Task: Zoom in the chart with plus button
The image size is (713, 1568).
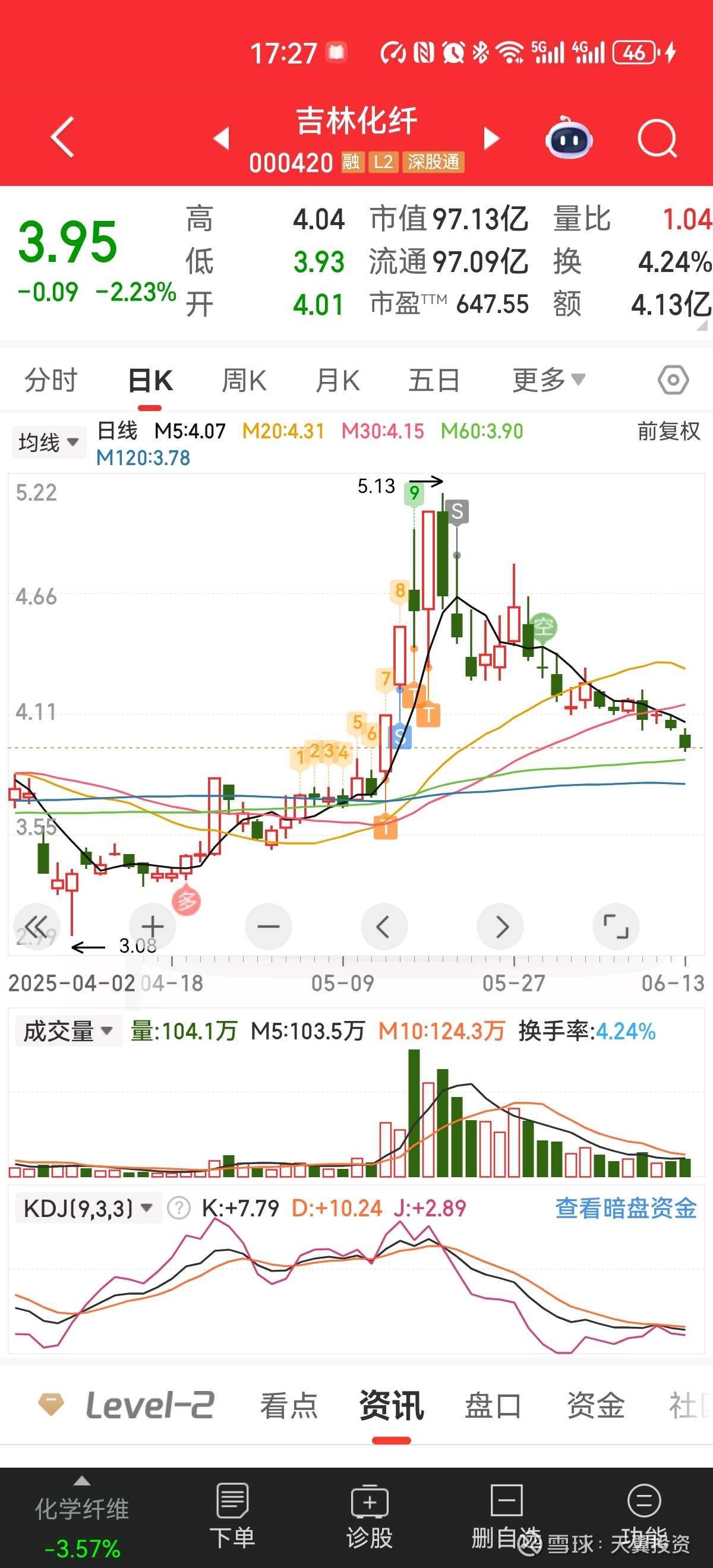Action: 152,927
